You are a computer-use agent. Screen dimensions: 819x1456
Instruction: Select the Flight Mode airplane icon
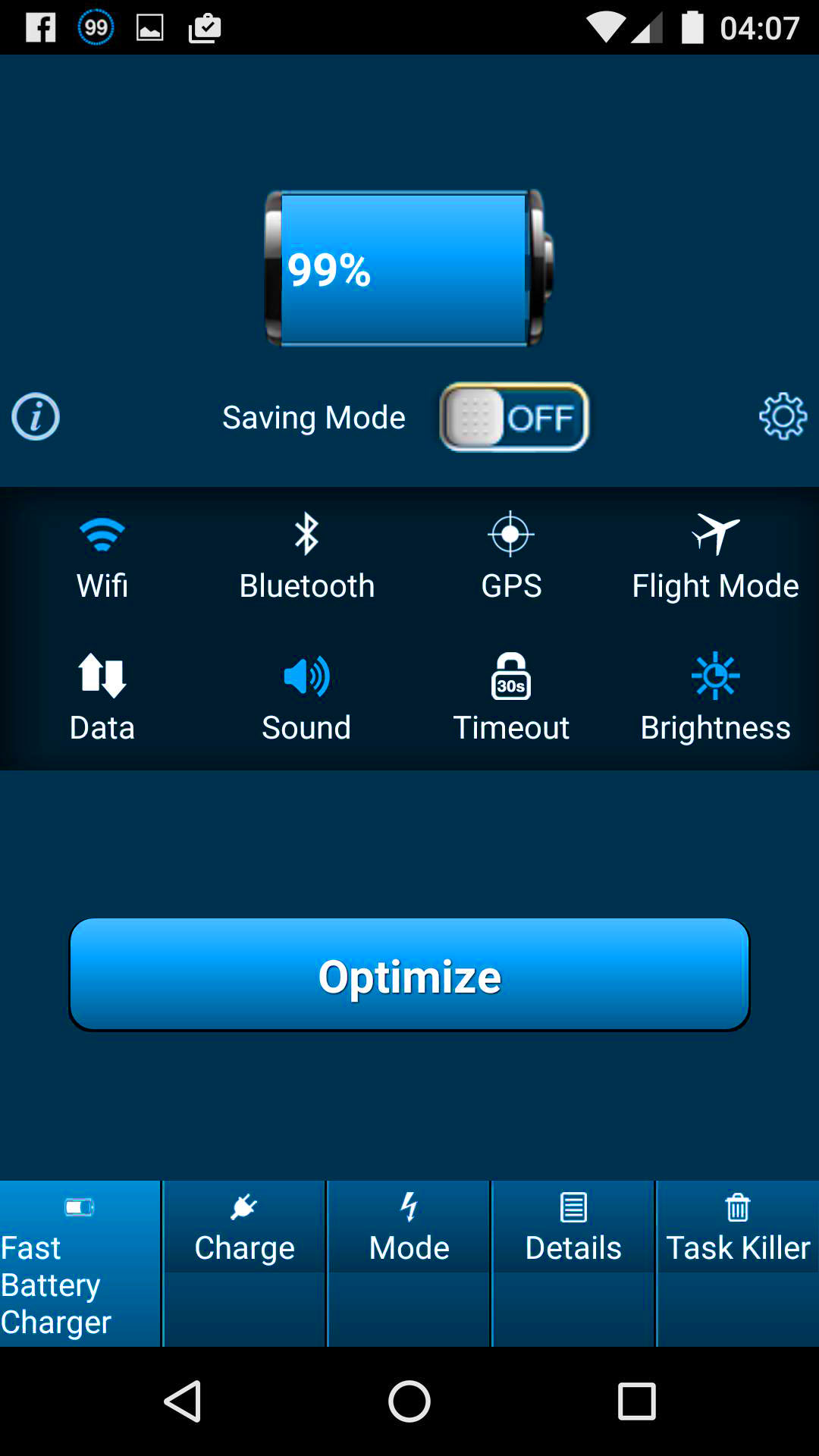coord(715,536)
